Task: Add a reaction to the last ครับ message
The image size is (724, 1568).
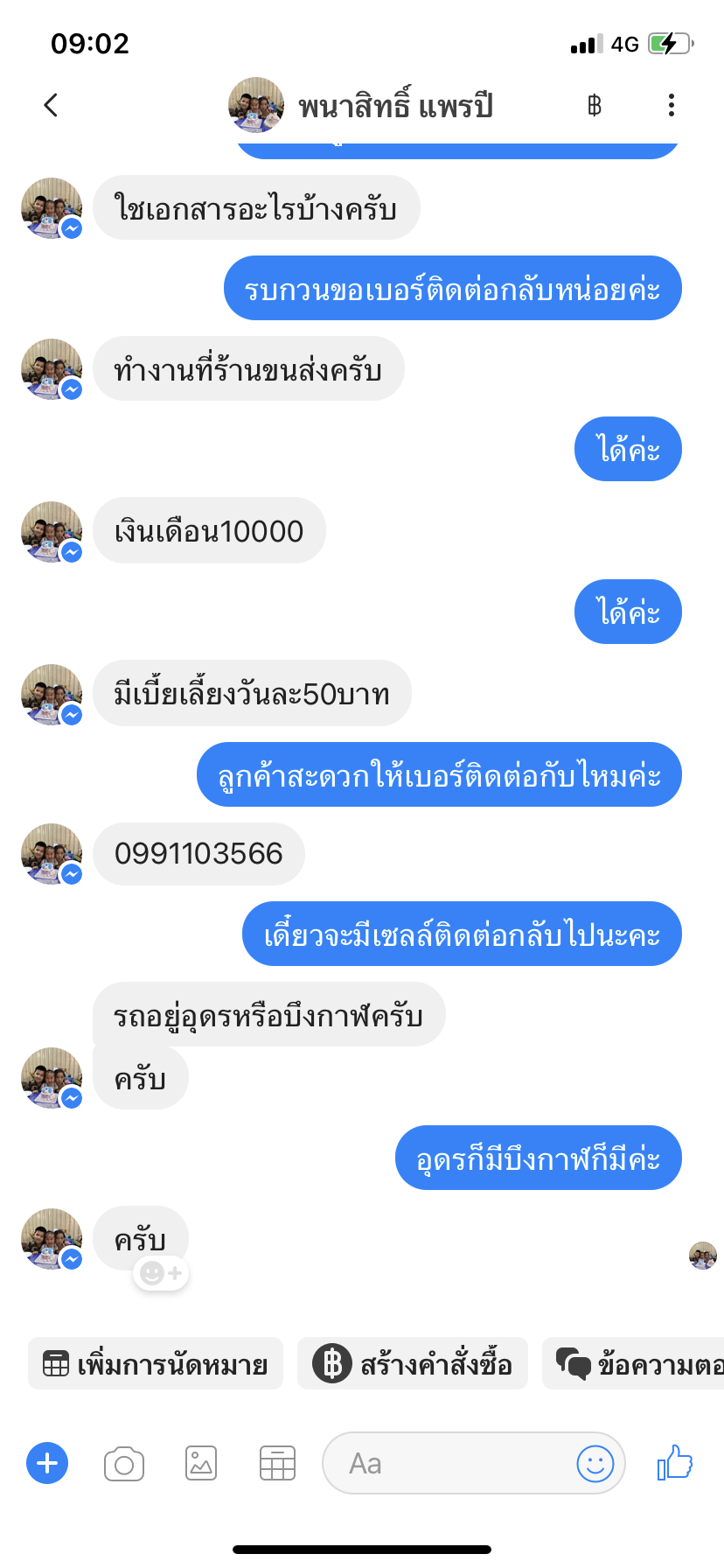Action: click(162, 1273)
